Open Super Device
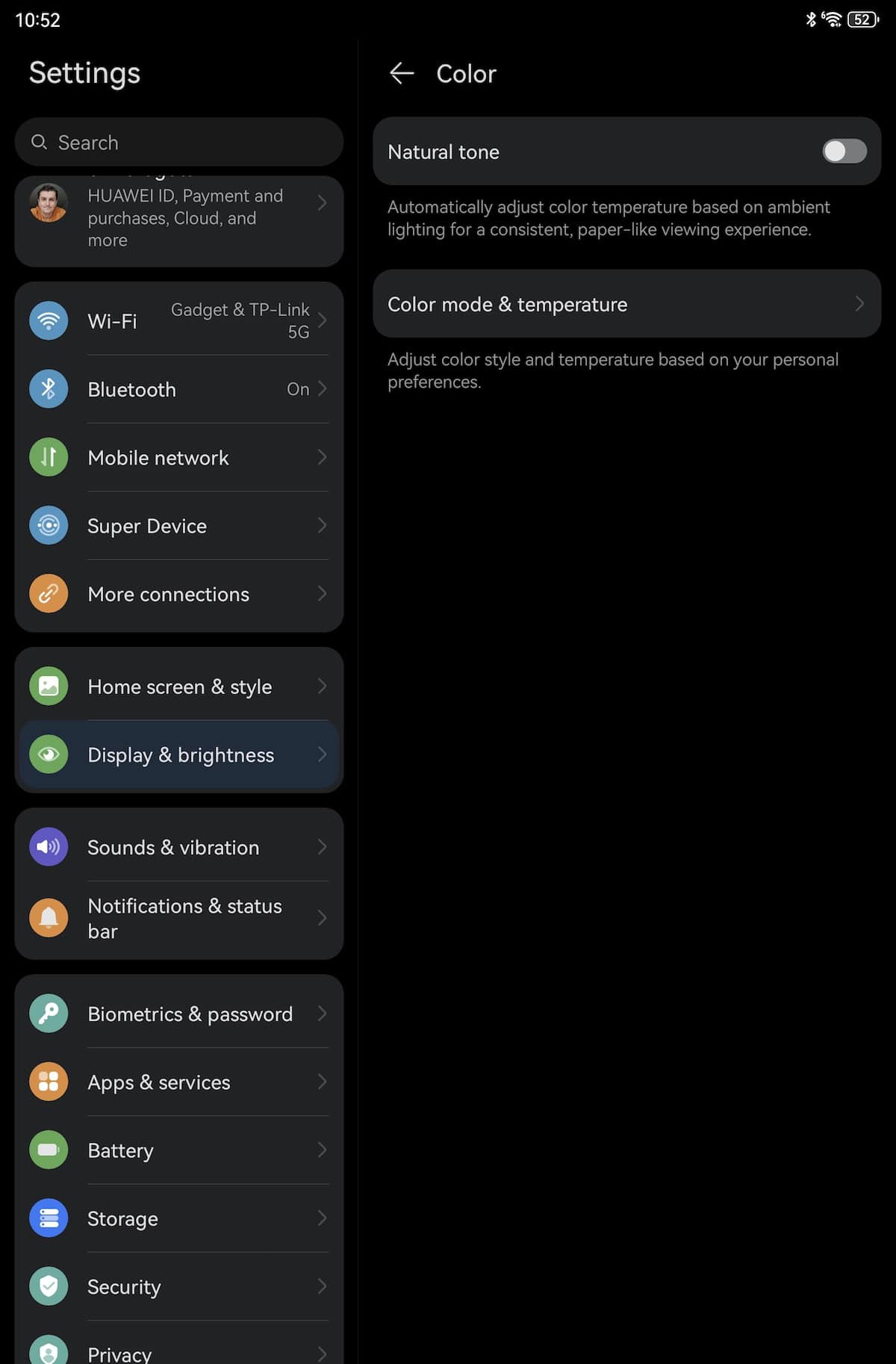Screen dimensions: 896x1364 click(x=179, y=526)
